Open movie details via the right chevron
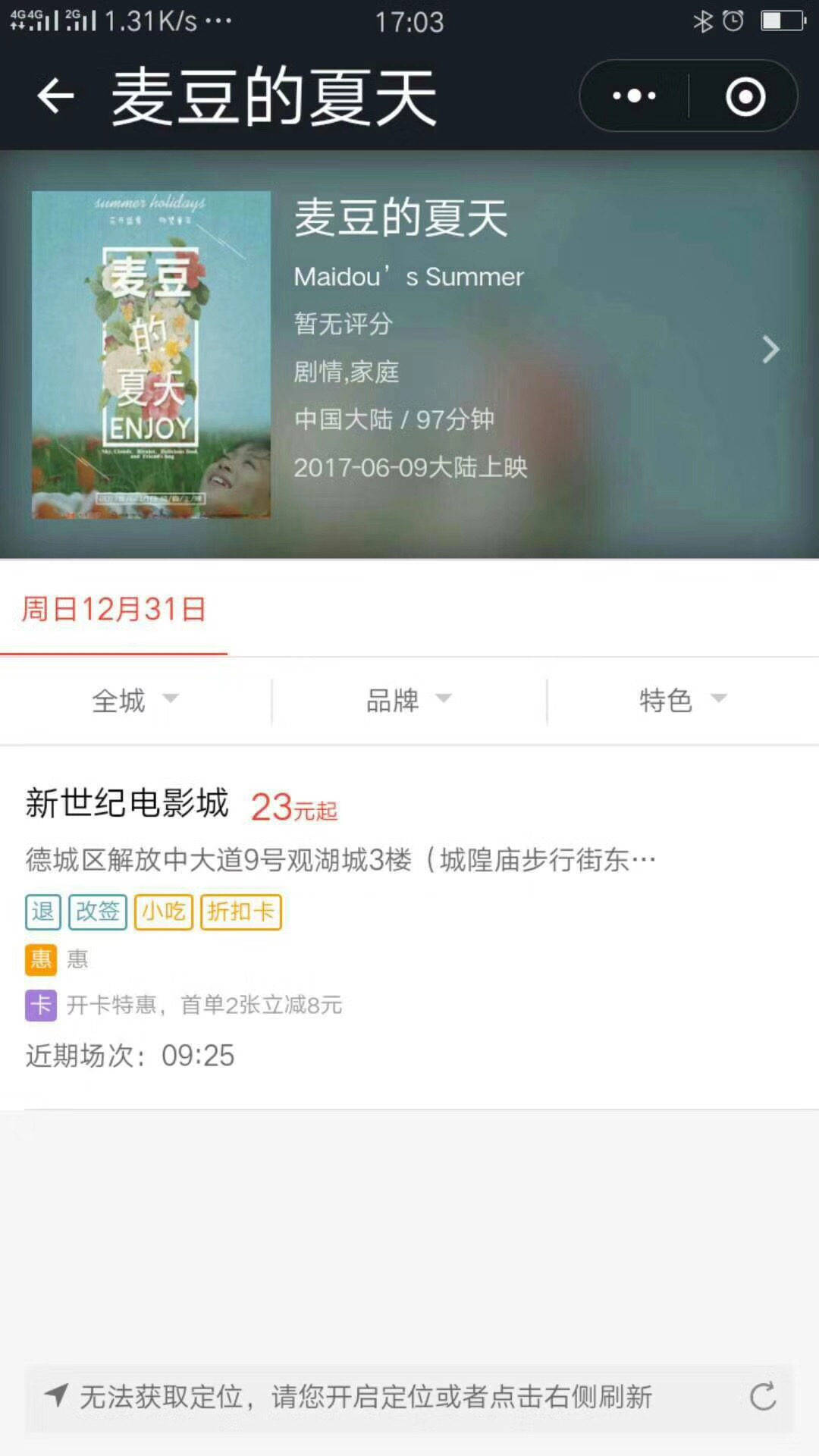The image size is (819, 1456). coord(770,350)
